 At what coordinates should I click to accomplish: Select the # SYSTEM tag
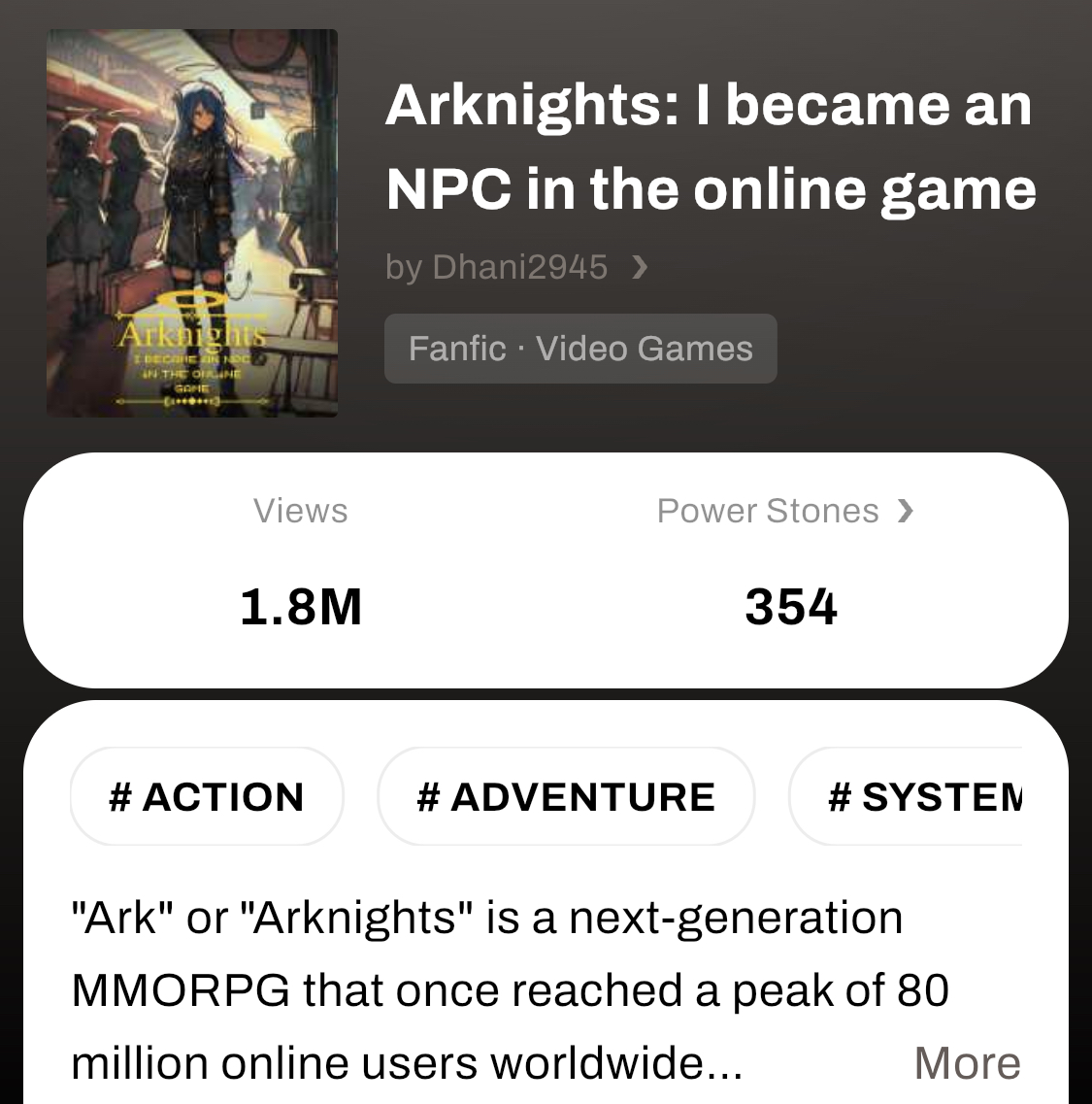pyautogui.click(x=906, y=796)
